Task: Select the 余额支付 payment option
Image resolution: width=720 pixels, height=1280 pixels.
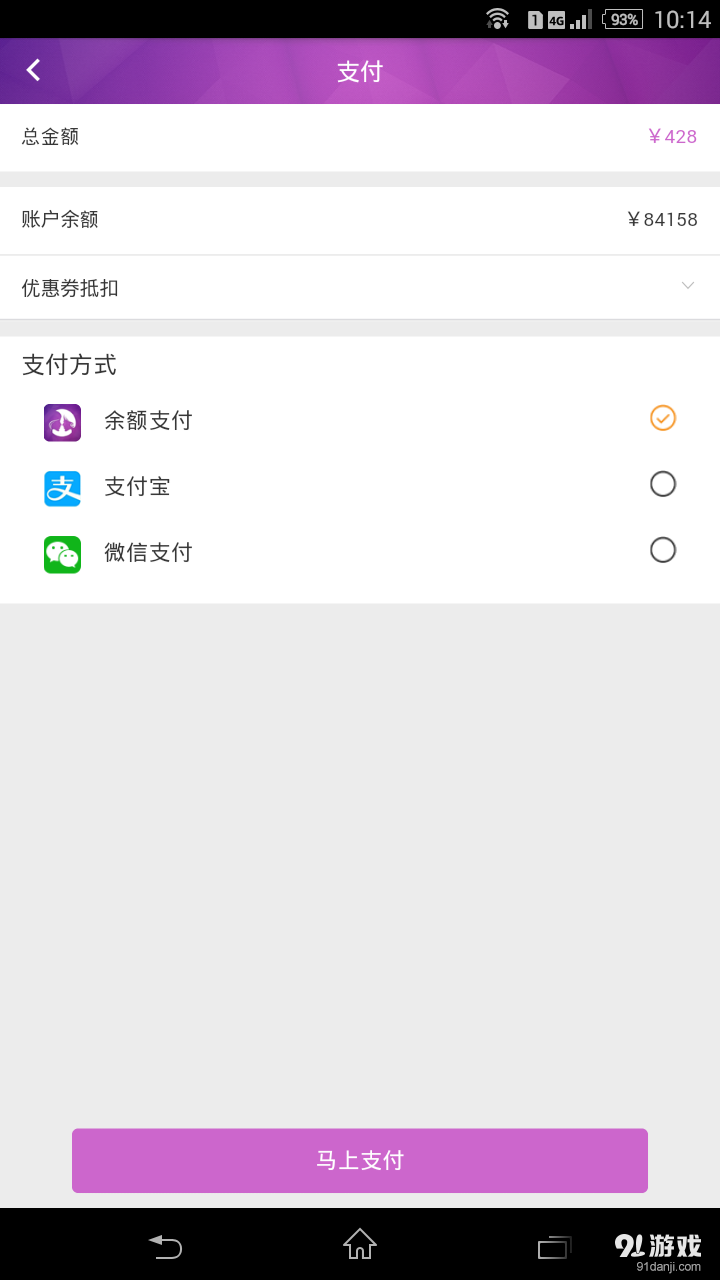Action: [x=662, y=418]
